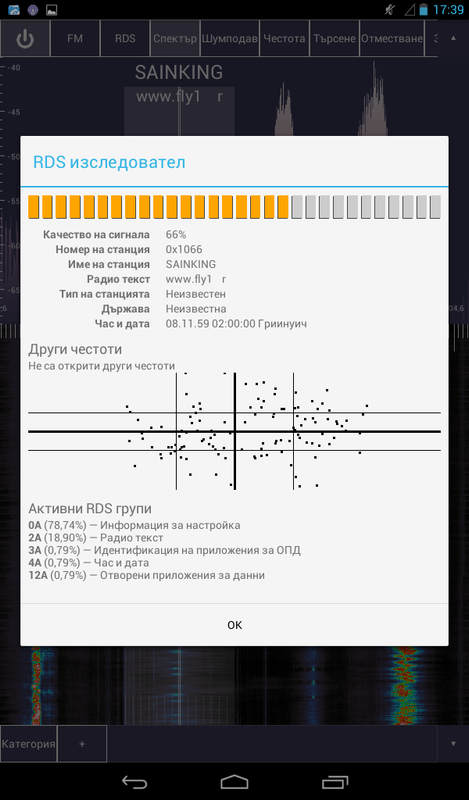This screenshot has width=469, height=800.
Task: Open the Отместване toolbar option
Action: click(392, 38)
